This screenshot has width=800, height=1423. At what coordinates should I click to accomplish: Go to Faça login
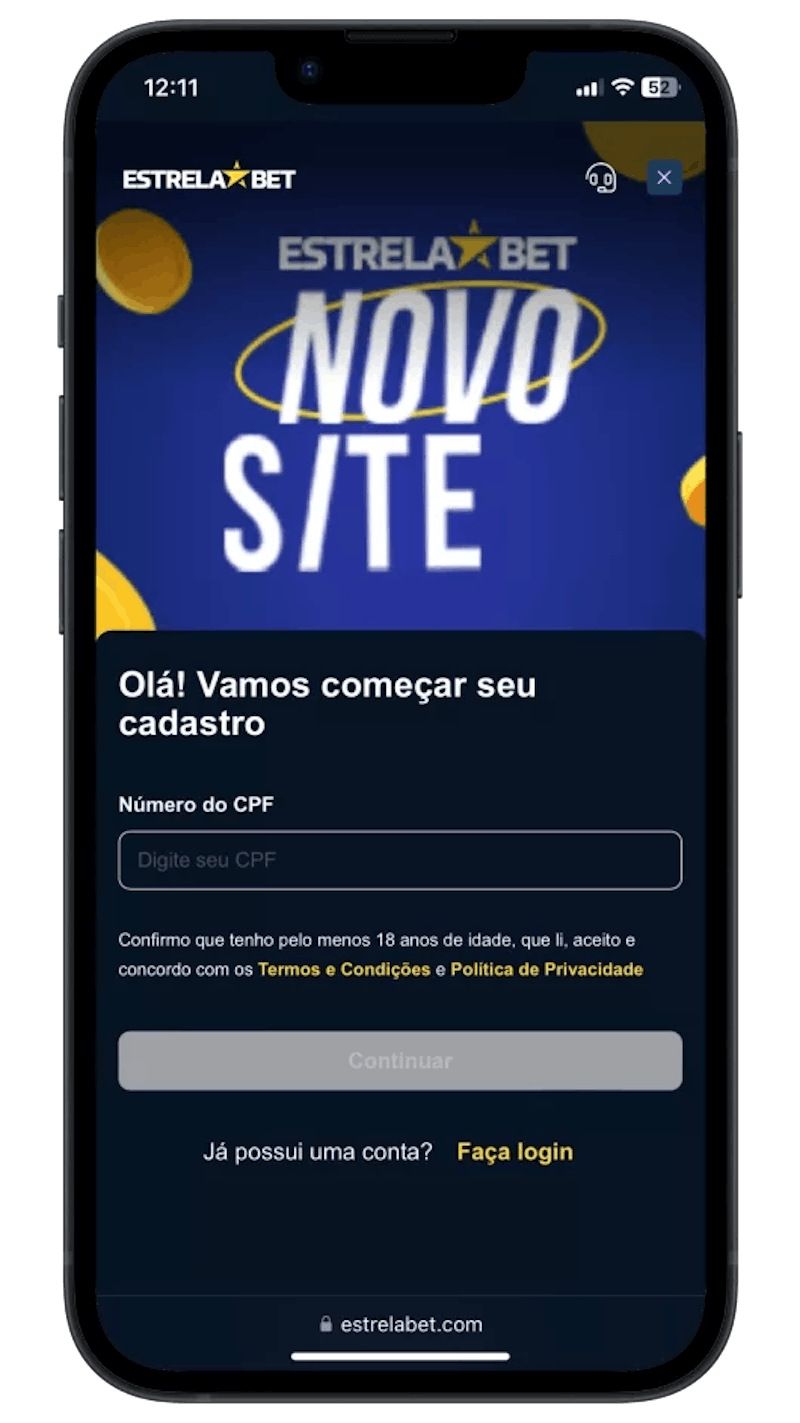pos(515,1152)
